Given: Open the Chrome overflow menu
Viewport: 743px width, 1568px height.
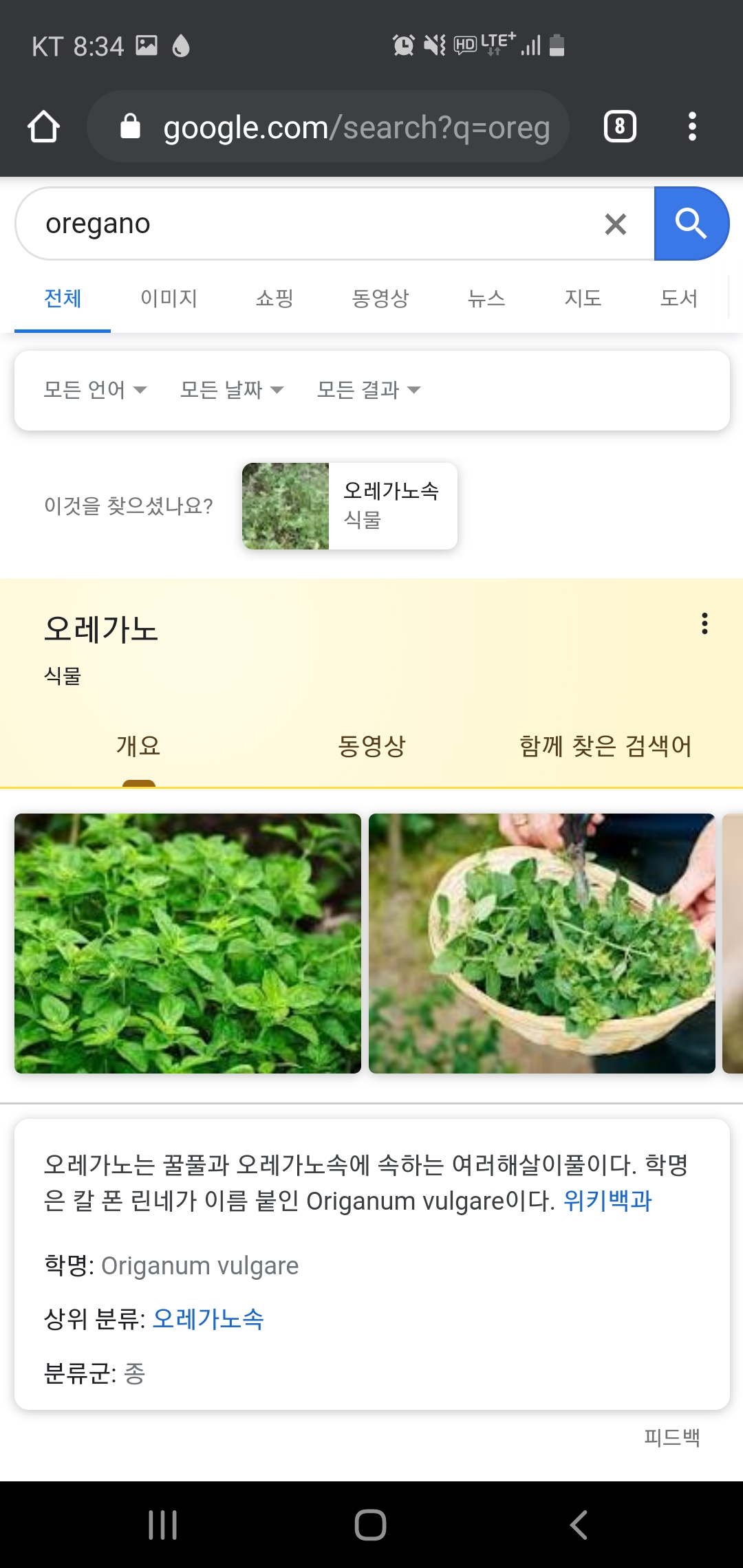Looking at the screenshot, I should click(x=692, y=127).
